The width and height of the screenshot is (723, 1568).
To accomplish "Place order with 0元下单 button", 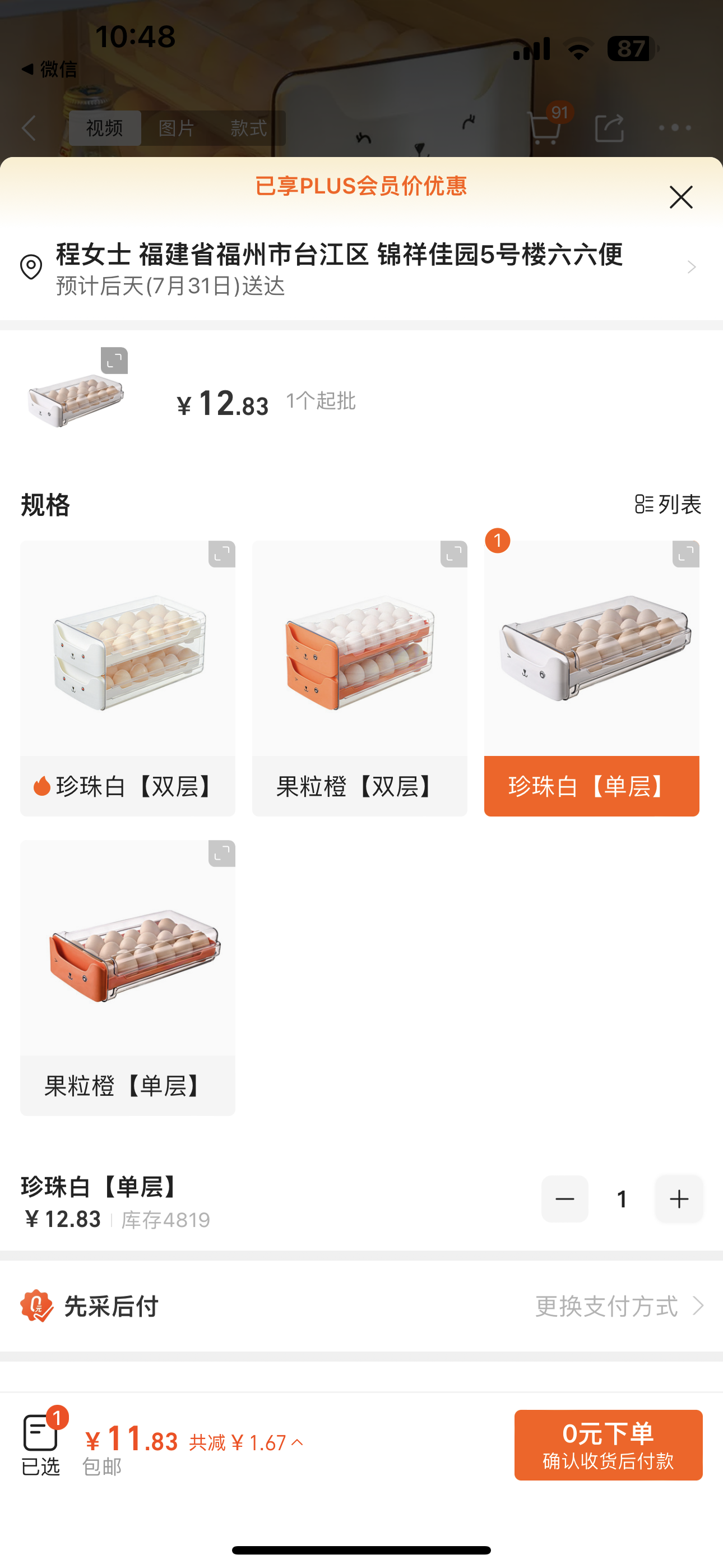I will pos(608,1445).
